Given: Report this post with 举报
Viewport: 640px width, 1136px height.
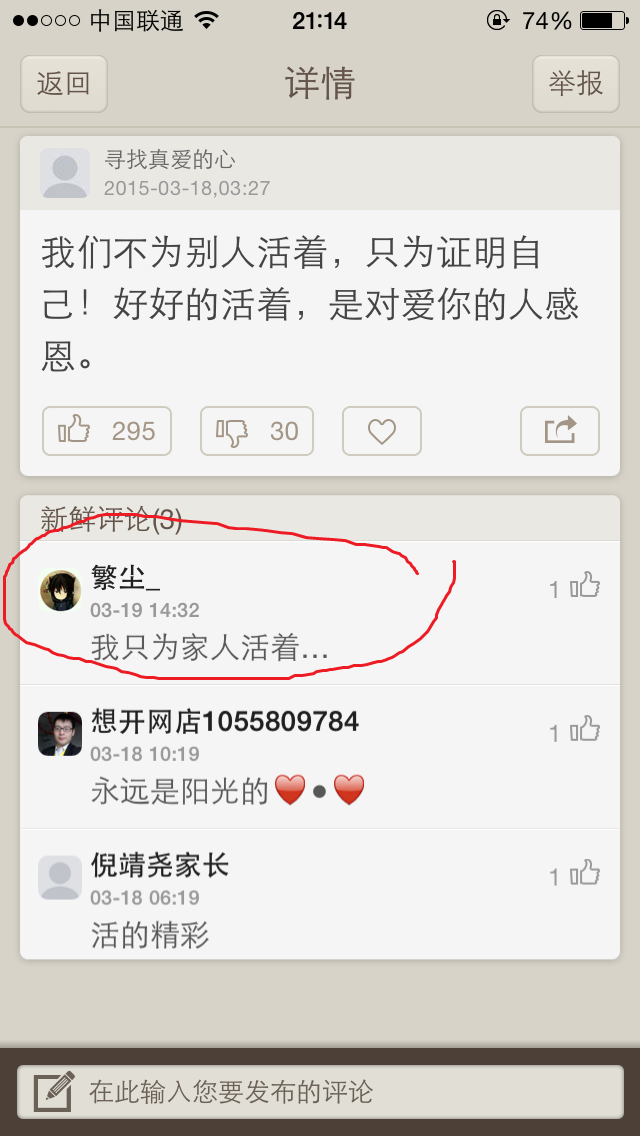Looking at the screenshot, I should tap(575, 84).
